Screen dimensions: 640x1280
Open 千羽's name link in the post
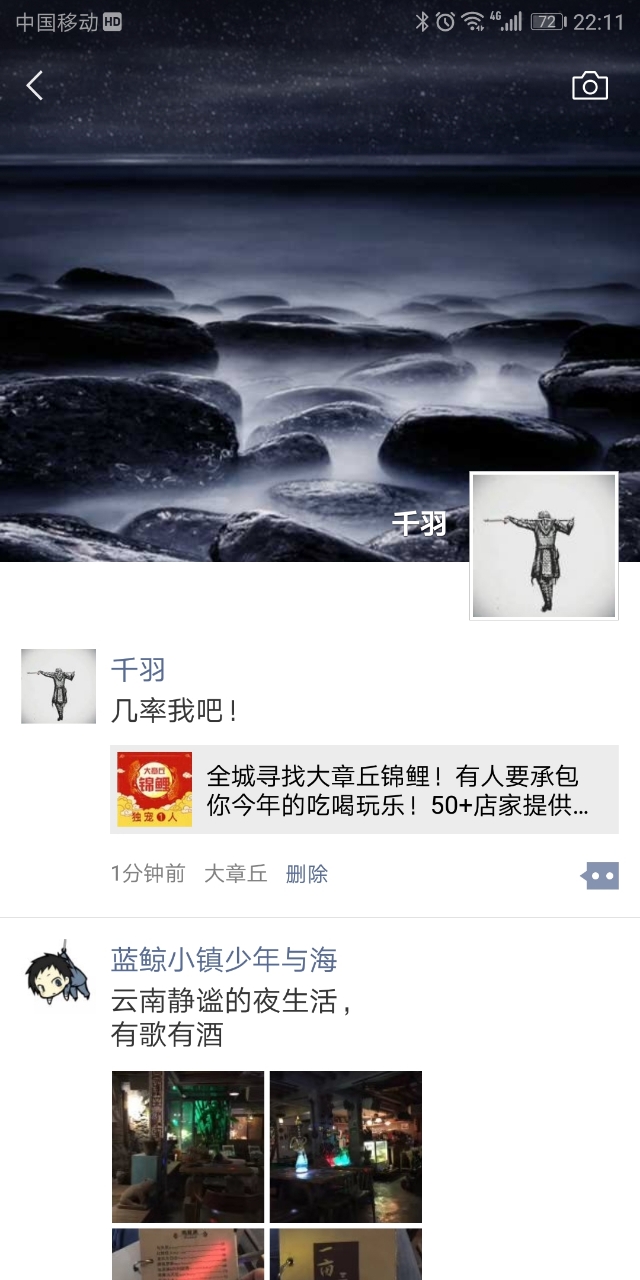(x=138, y=669)
